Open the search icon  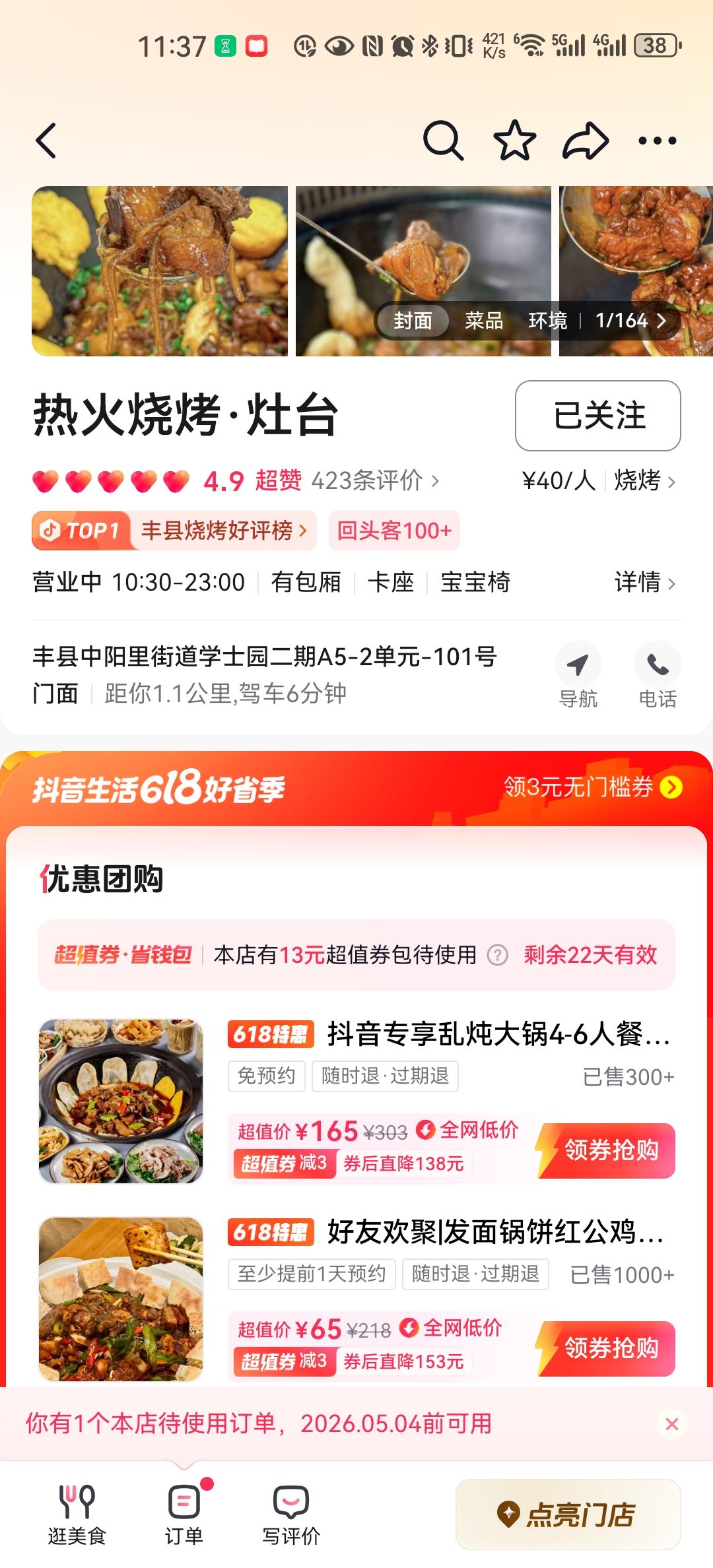pyautogui.click(x=443, y=141)
